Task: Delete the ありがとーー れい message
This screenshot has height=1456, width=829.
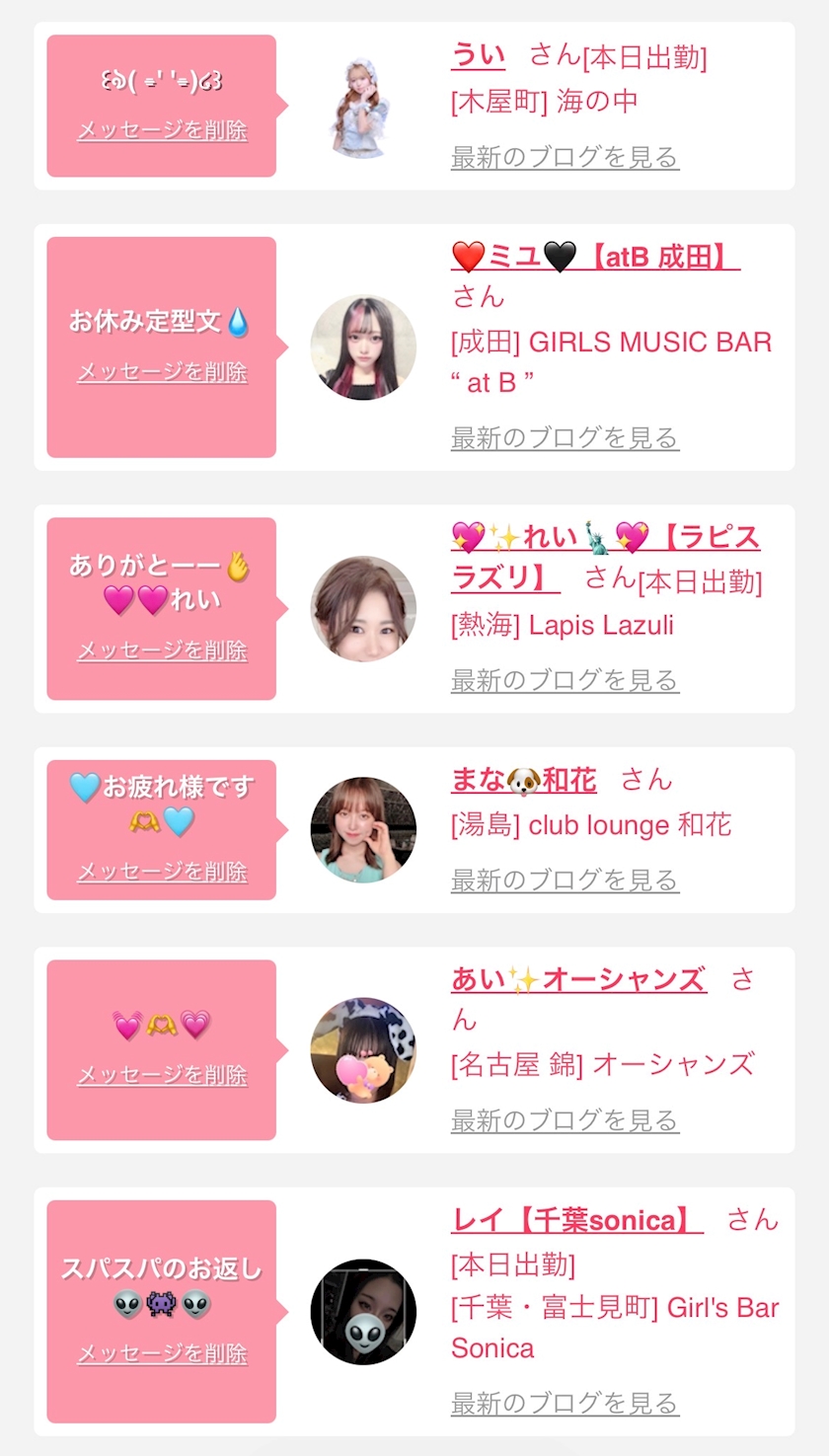Action: point(162,651)
